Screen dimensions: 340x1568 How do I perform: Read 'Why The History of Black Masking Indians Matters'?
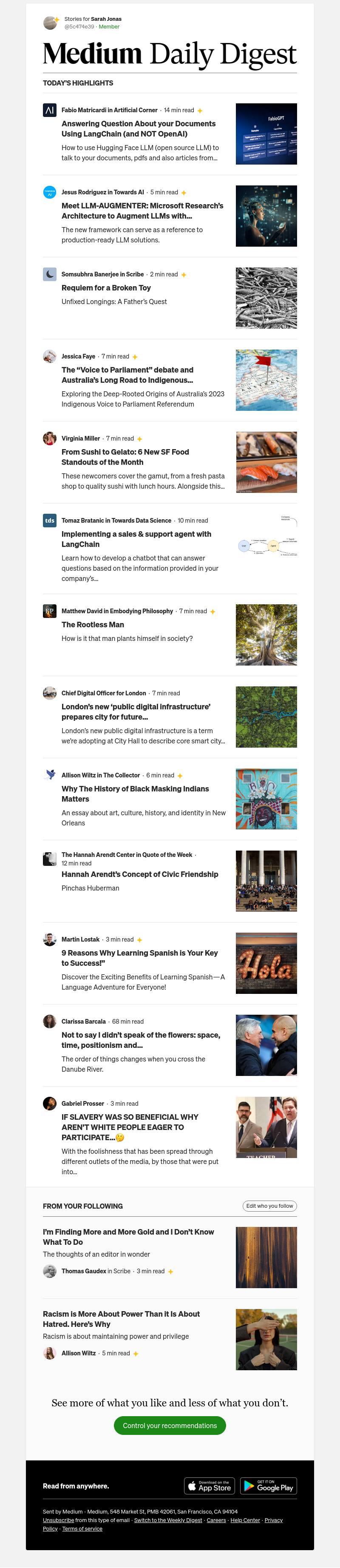tap(134, 794)
